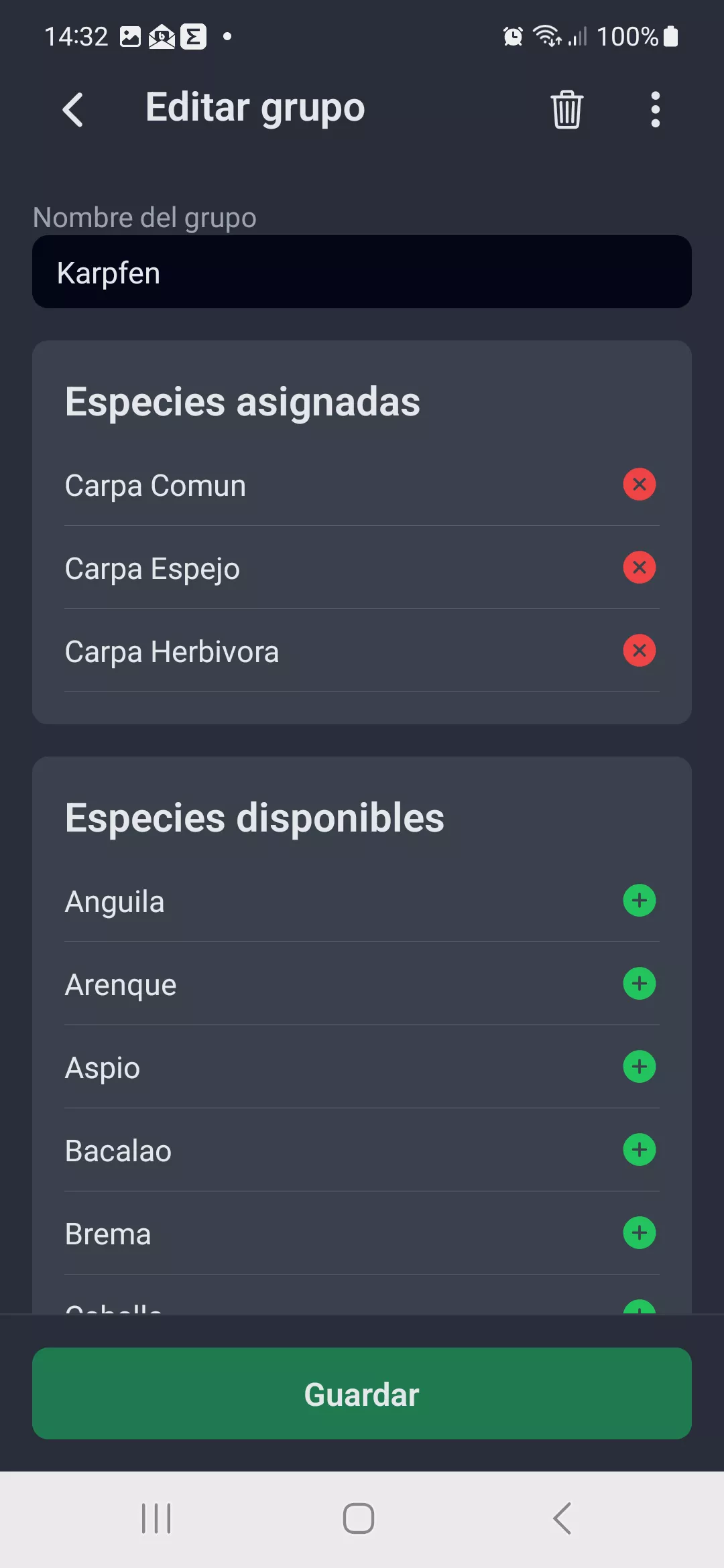This screenshot has width=724, height=1568.
Task: Tap the Especies asignadas section header
Action: (x=243, y=401)
